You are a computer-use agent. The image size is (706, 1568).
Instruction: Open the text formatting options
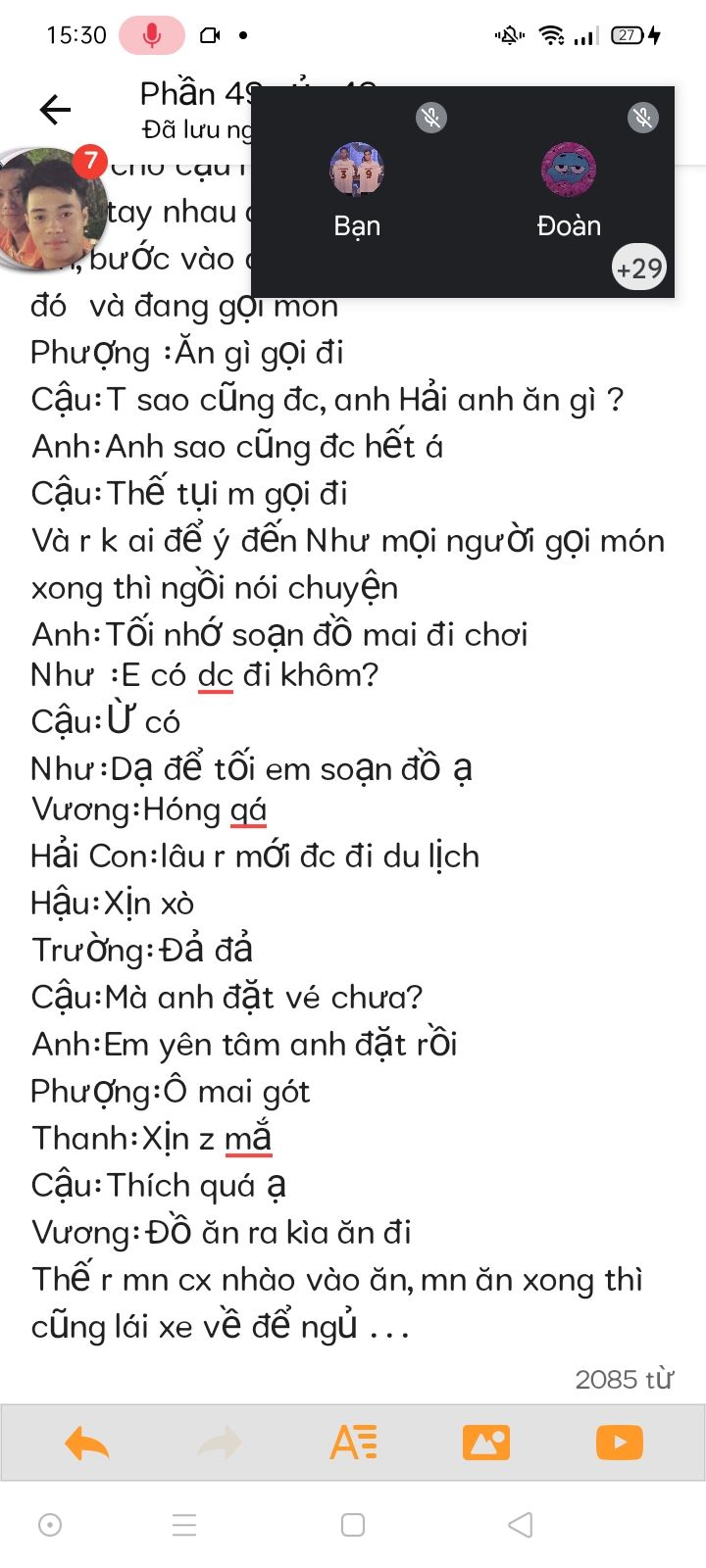tap(354, 1443)
